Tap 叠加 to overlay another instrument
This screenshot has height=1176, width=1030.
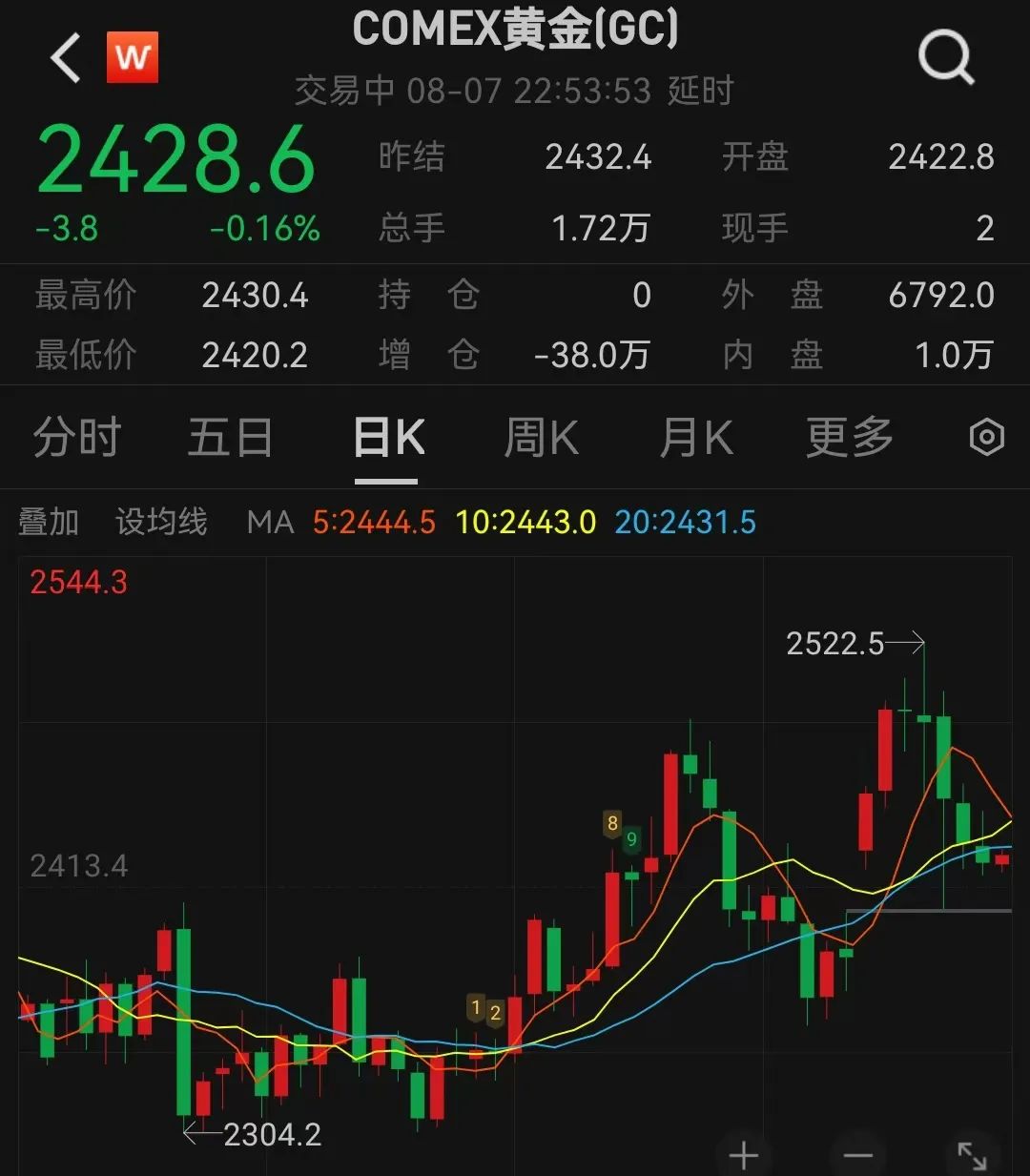click(49, 522)
